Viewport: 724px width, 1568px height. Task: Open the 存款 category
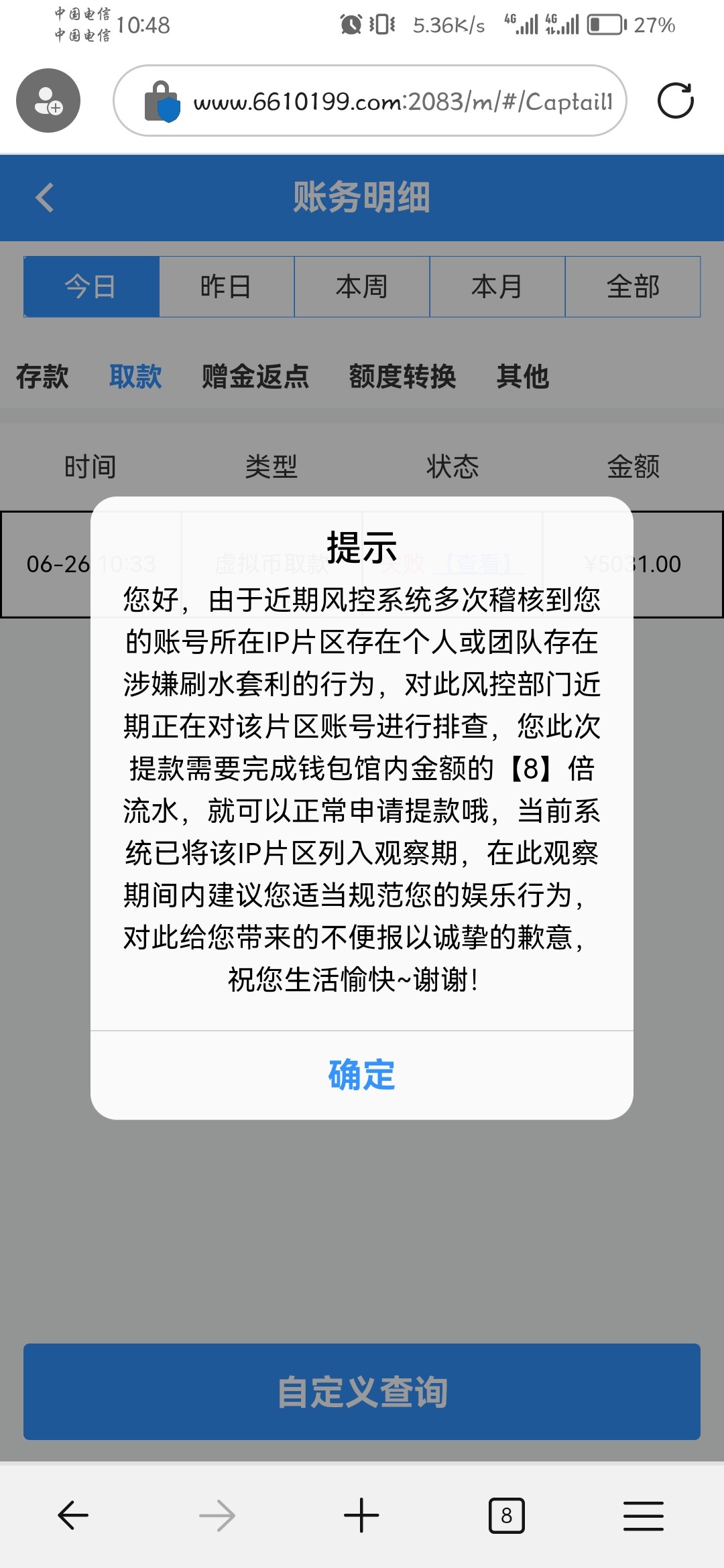coord(42,377)
